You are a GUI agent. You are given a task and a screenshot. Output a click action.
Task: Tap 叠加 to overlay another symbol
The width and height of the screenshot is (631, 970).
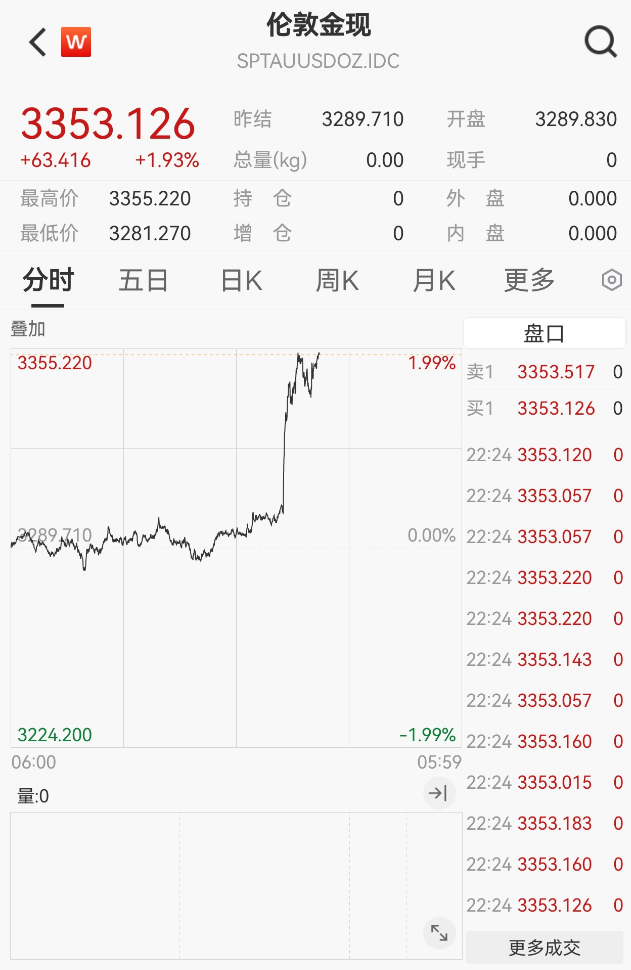click(x=28, y=328)
